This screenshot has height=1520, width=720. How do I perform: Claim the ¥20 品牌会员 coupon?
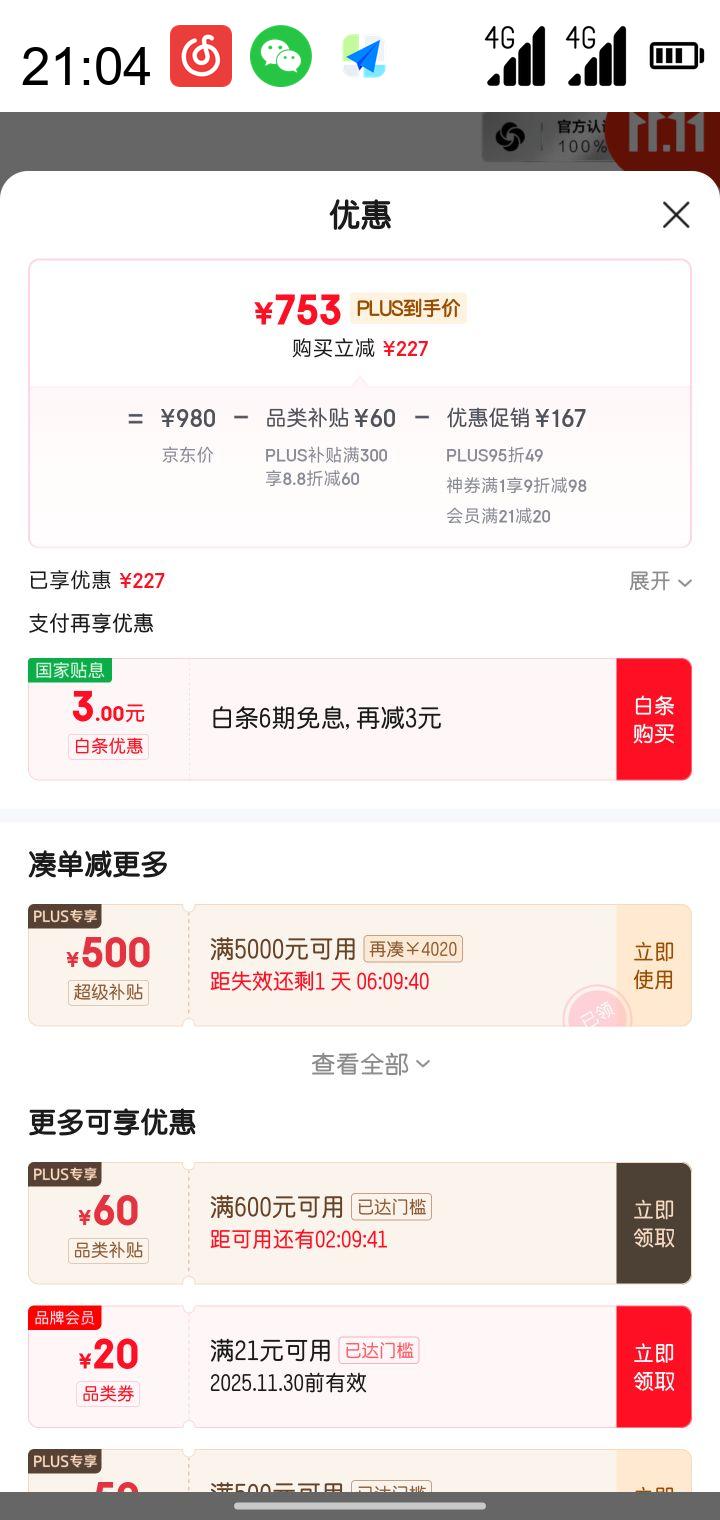[654, 1367]
